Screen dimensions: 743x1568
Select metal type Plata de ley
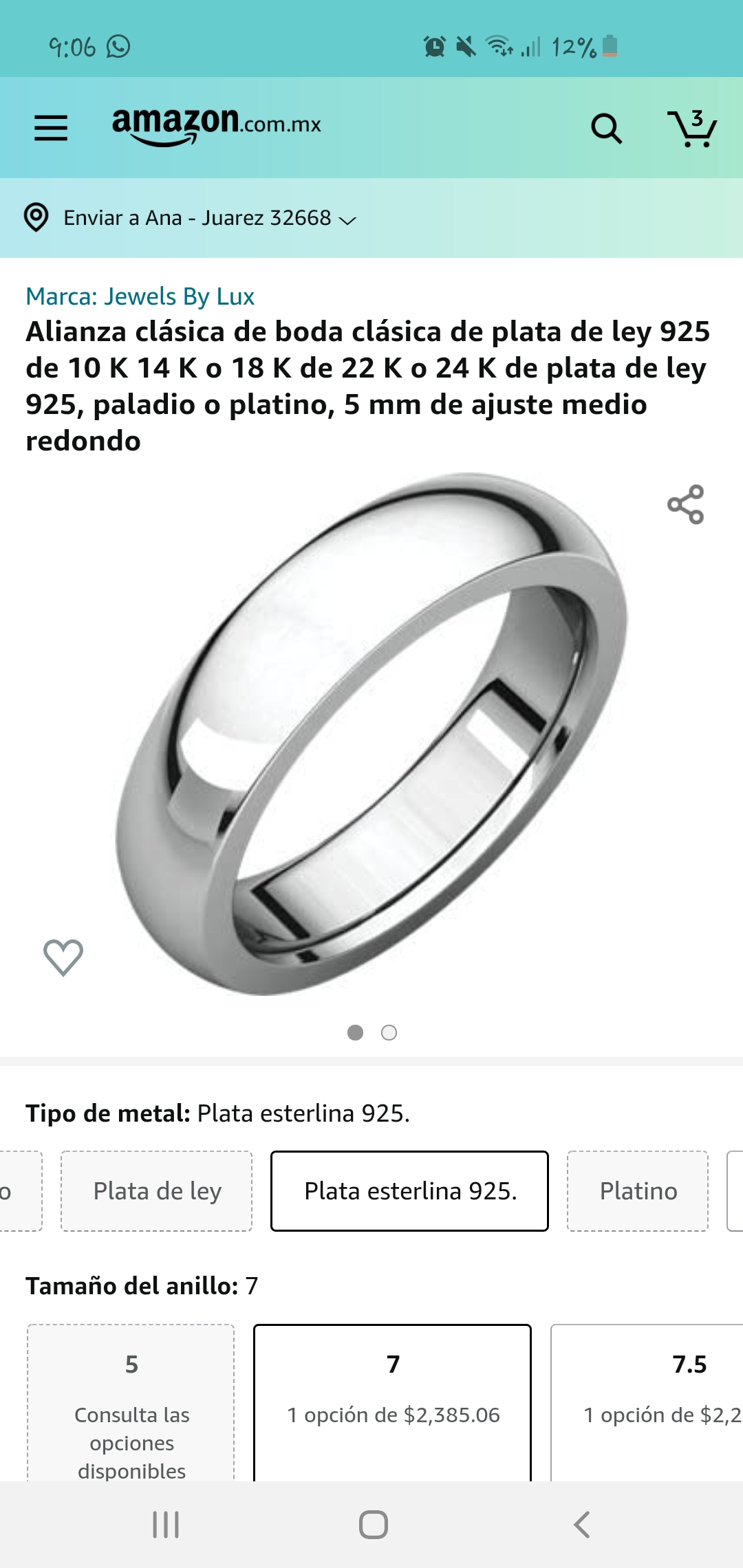tap(157, 1191)
